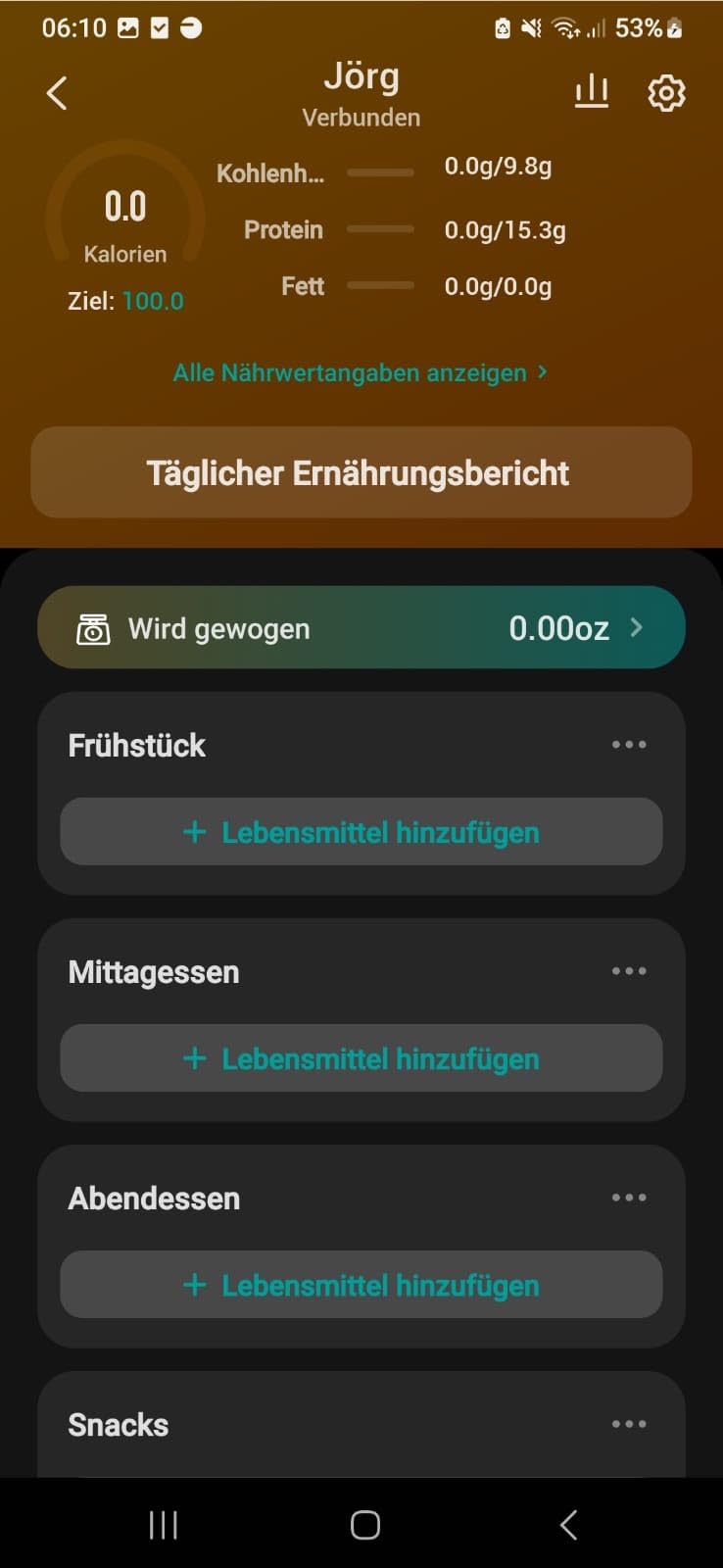Open the Wird gewogen scale row

click(x=361, y=628)
